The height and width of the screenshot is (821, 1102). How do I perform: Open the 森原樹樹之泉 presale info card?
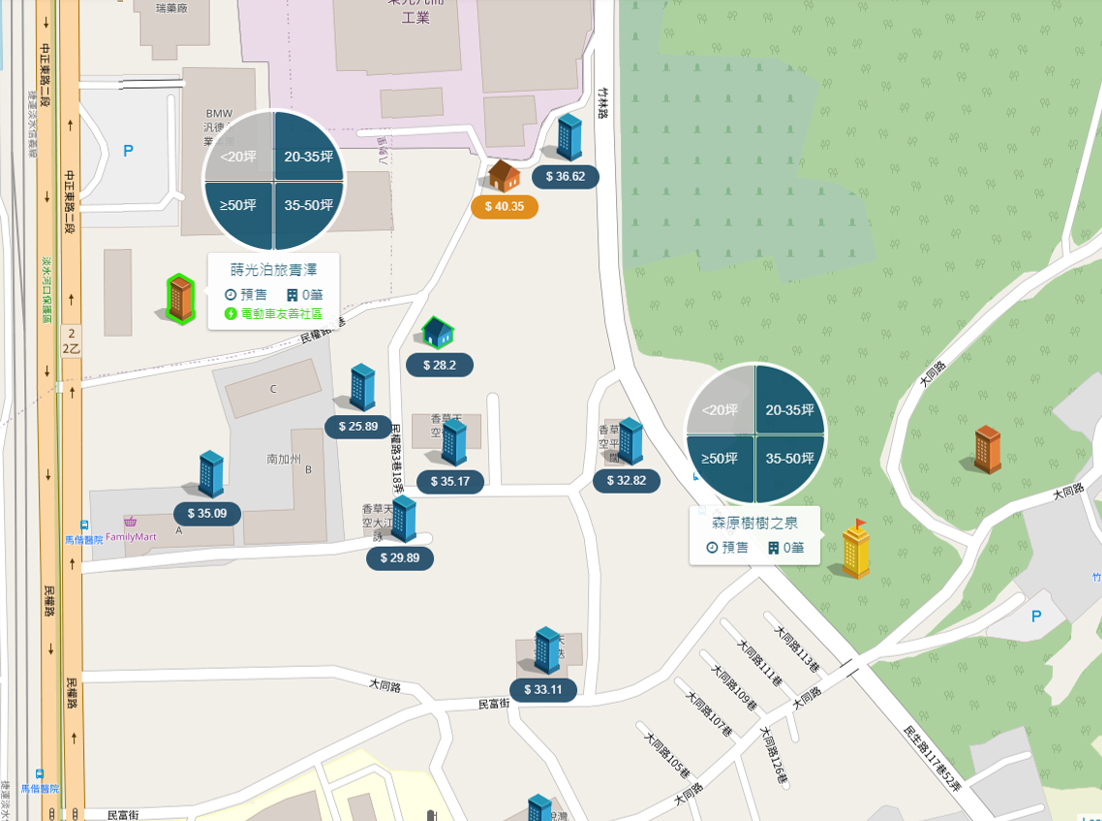point(754,536)
